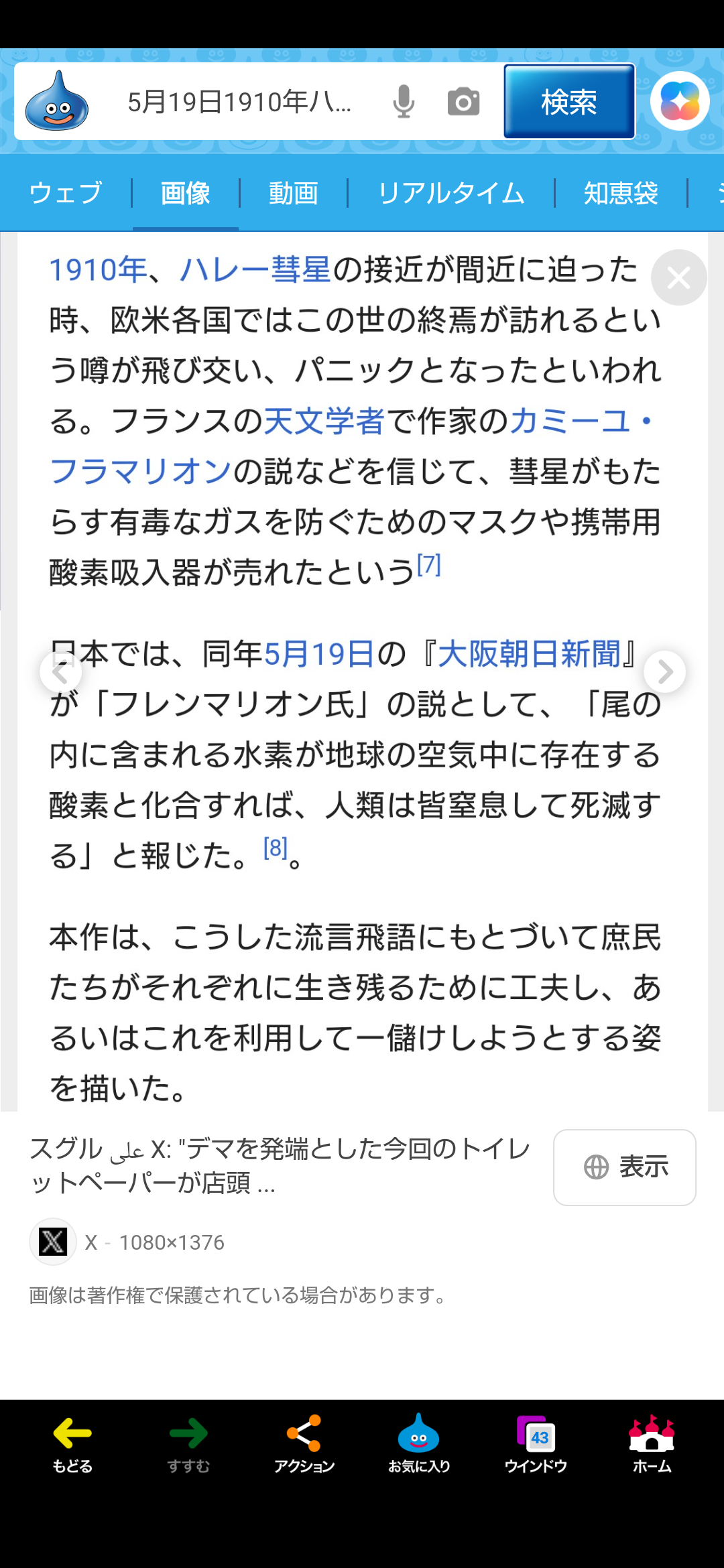The height and width of the screenshot is (1568, 724).
Task: Switch to the ウェブ tab
Action: pos(66,193)
